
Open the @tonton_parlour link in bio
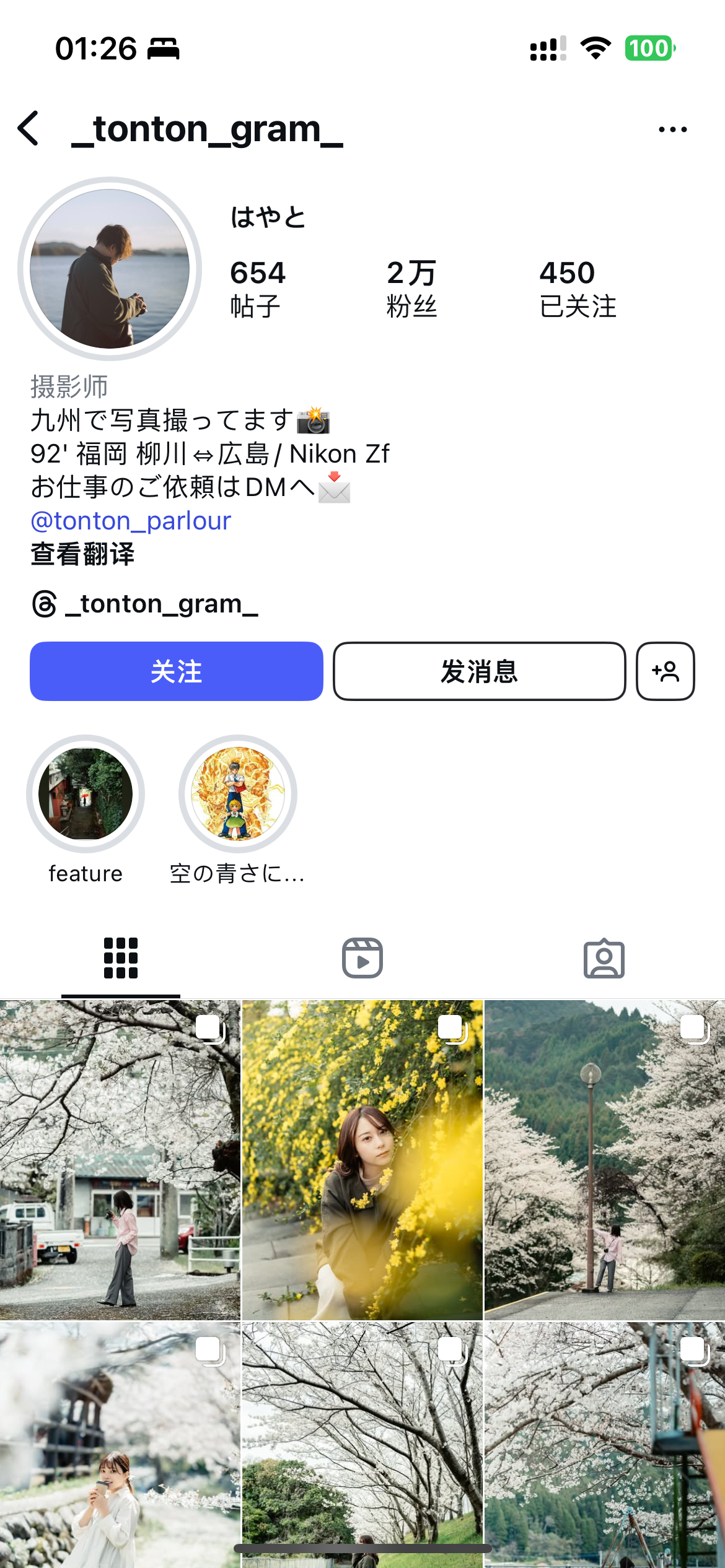131,521
